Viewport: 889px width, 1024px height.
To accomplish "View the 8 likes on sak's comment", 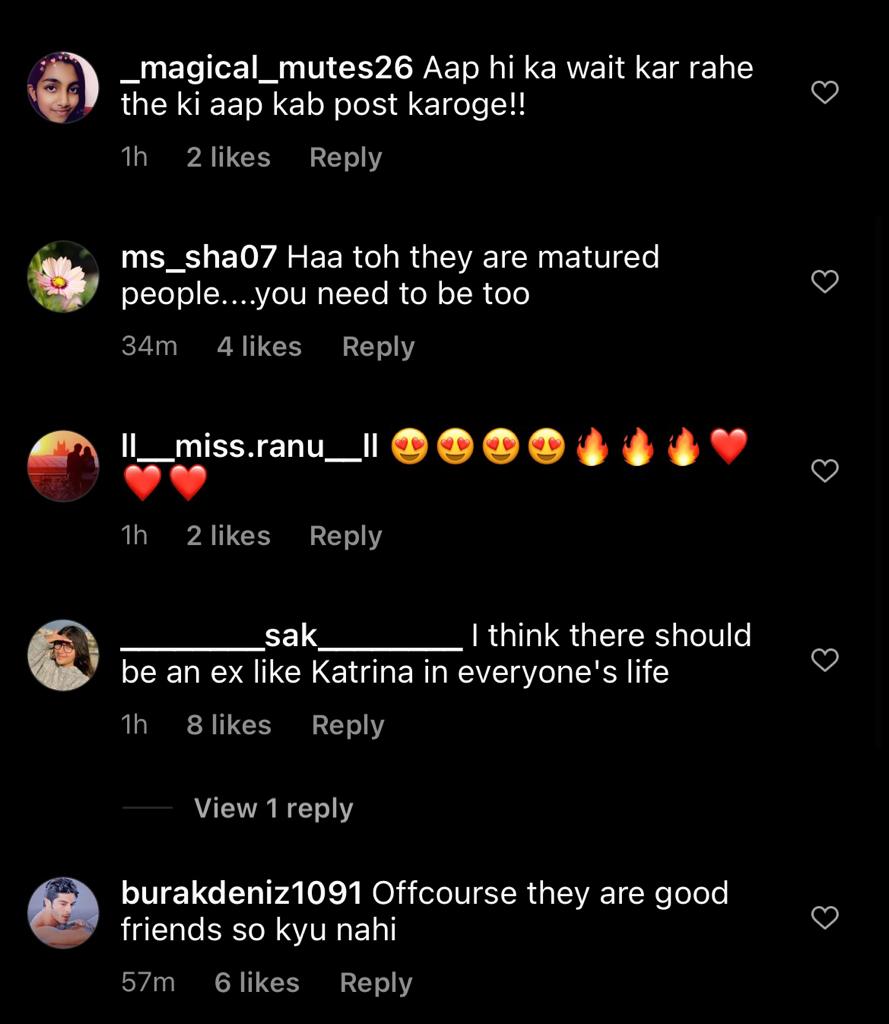I will point(229,725).
